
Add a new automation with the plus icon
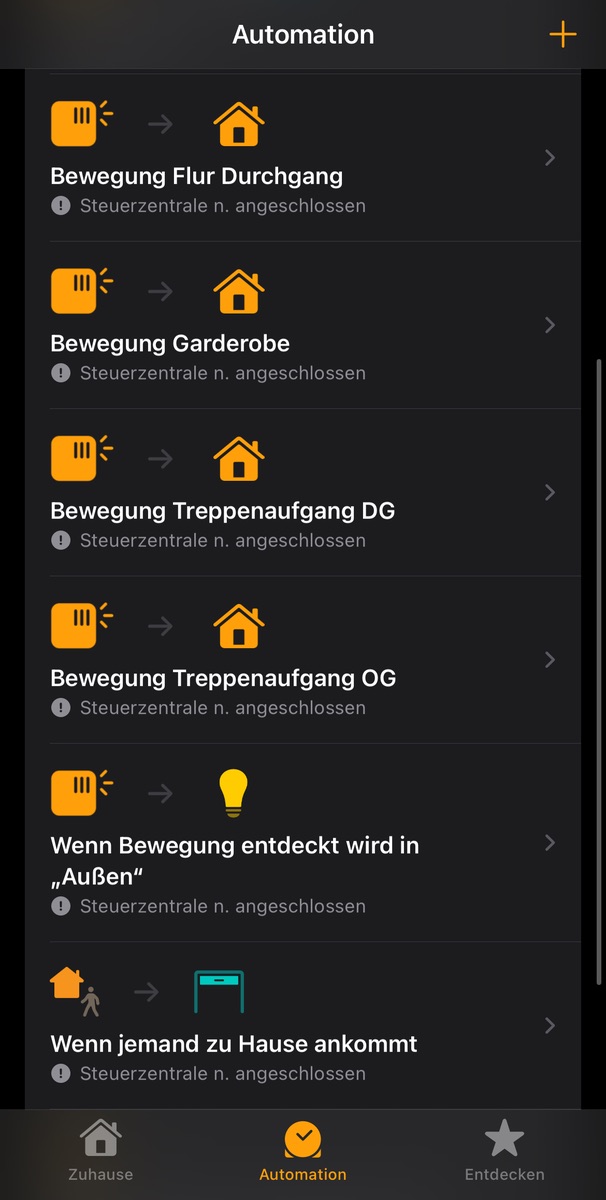[x=563, y=35]
